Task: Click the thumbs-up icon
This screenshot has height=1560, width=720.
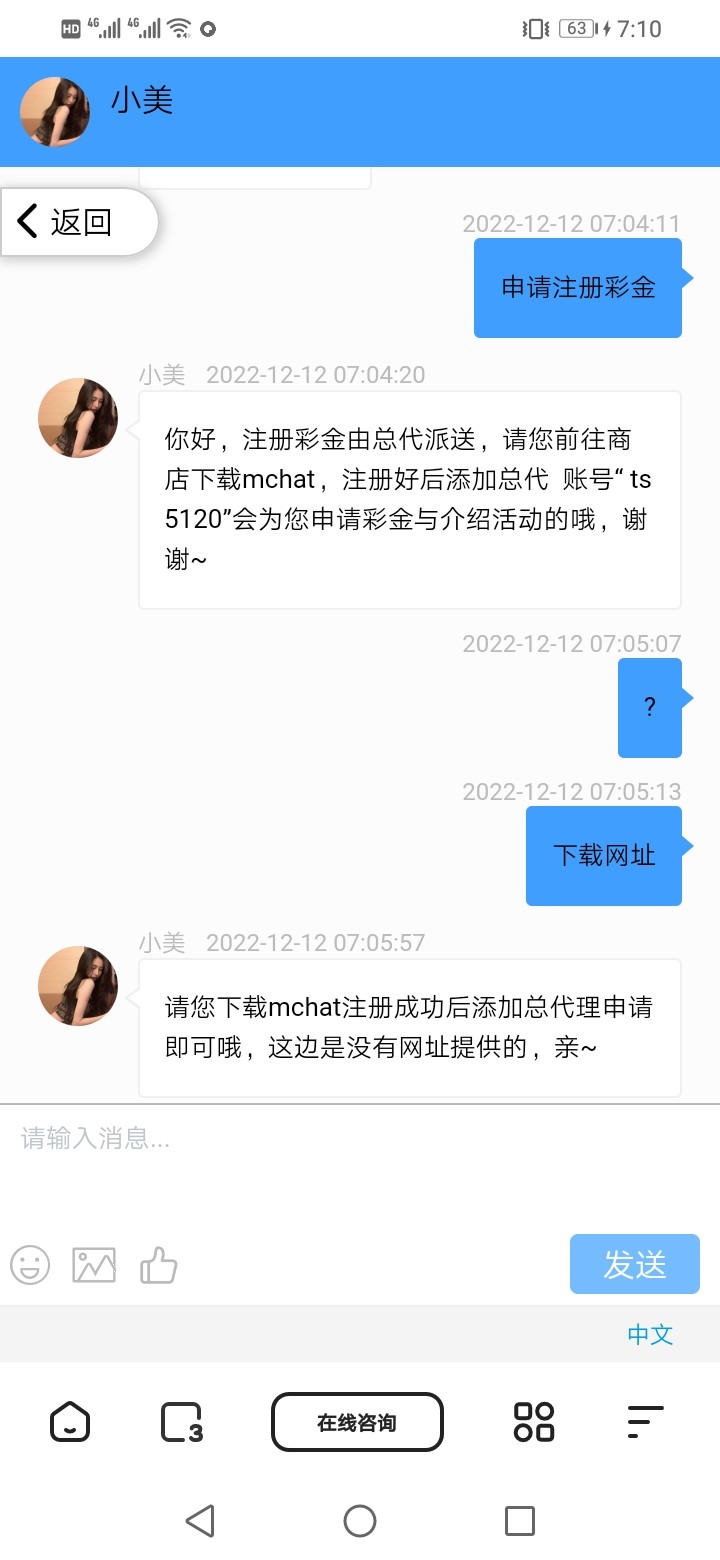Action: click(159, 1264)
